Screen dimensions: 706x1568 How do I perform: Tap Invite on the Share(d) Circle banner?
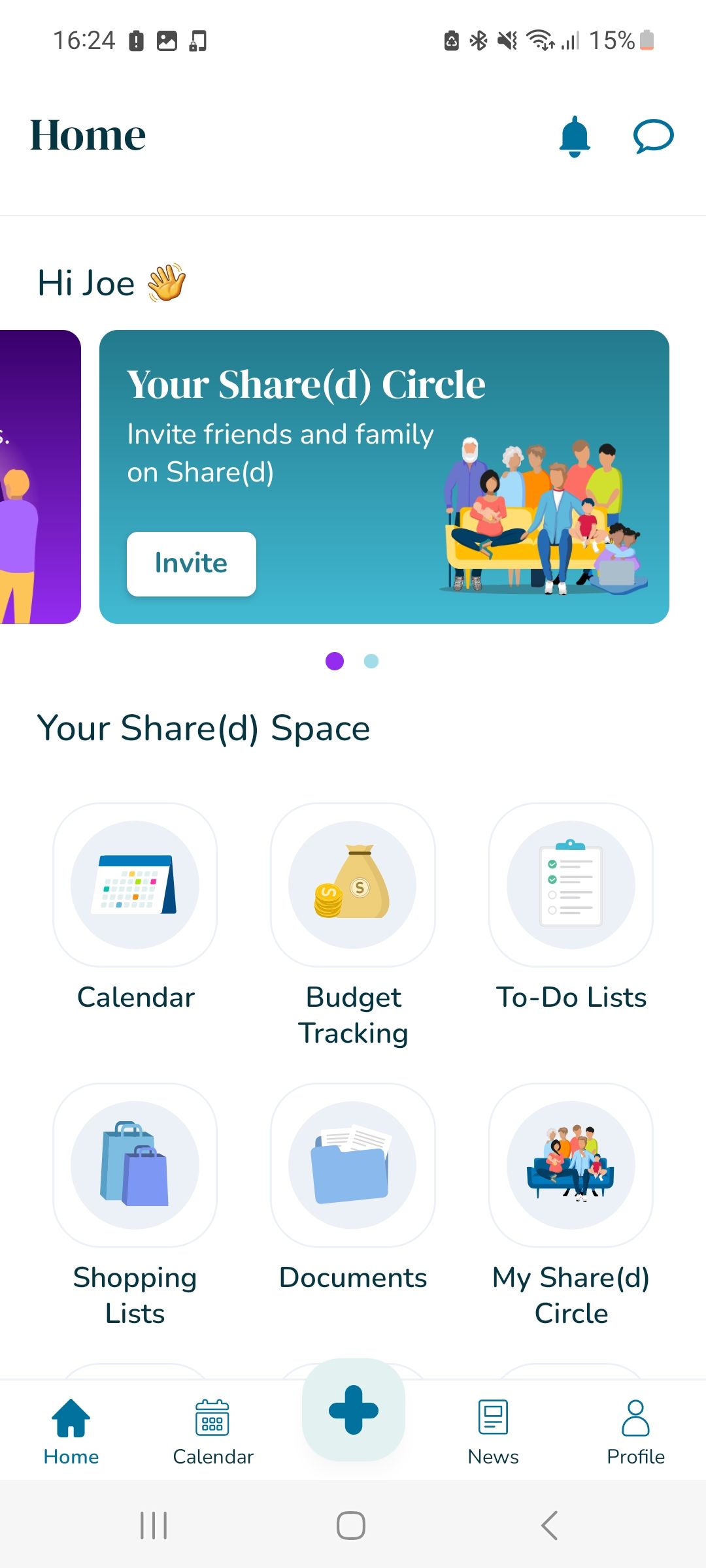click(191, 563)
